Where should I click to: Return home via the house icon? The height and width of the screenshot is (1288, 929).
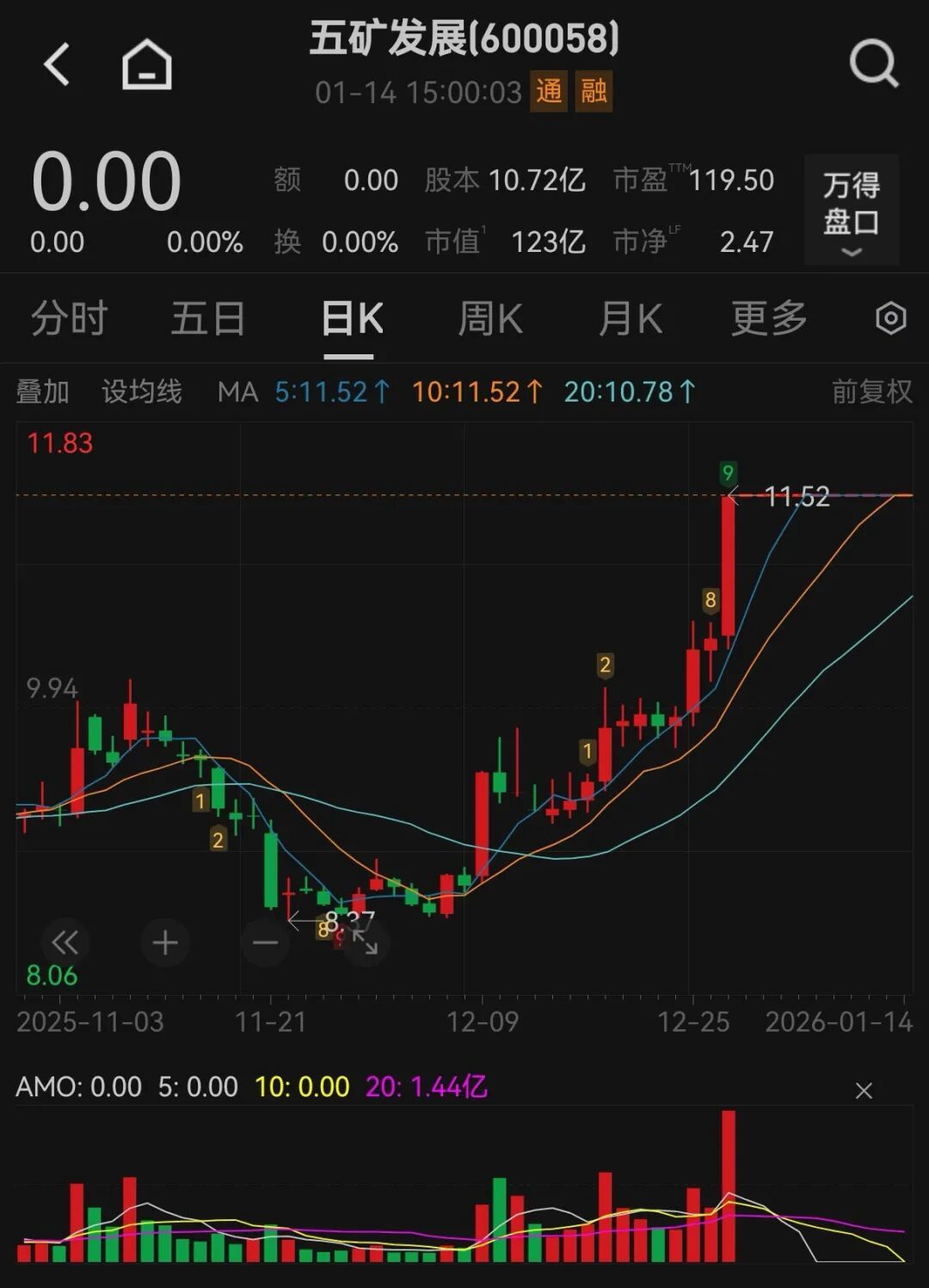[146, 64]
